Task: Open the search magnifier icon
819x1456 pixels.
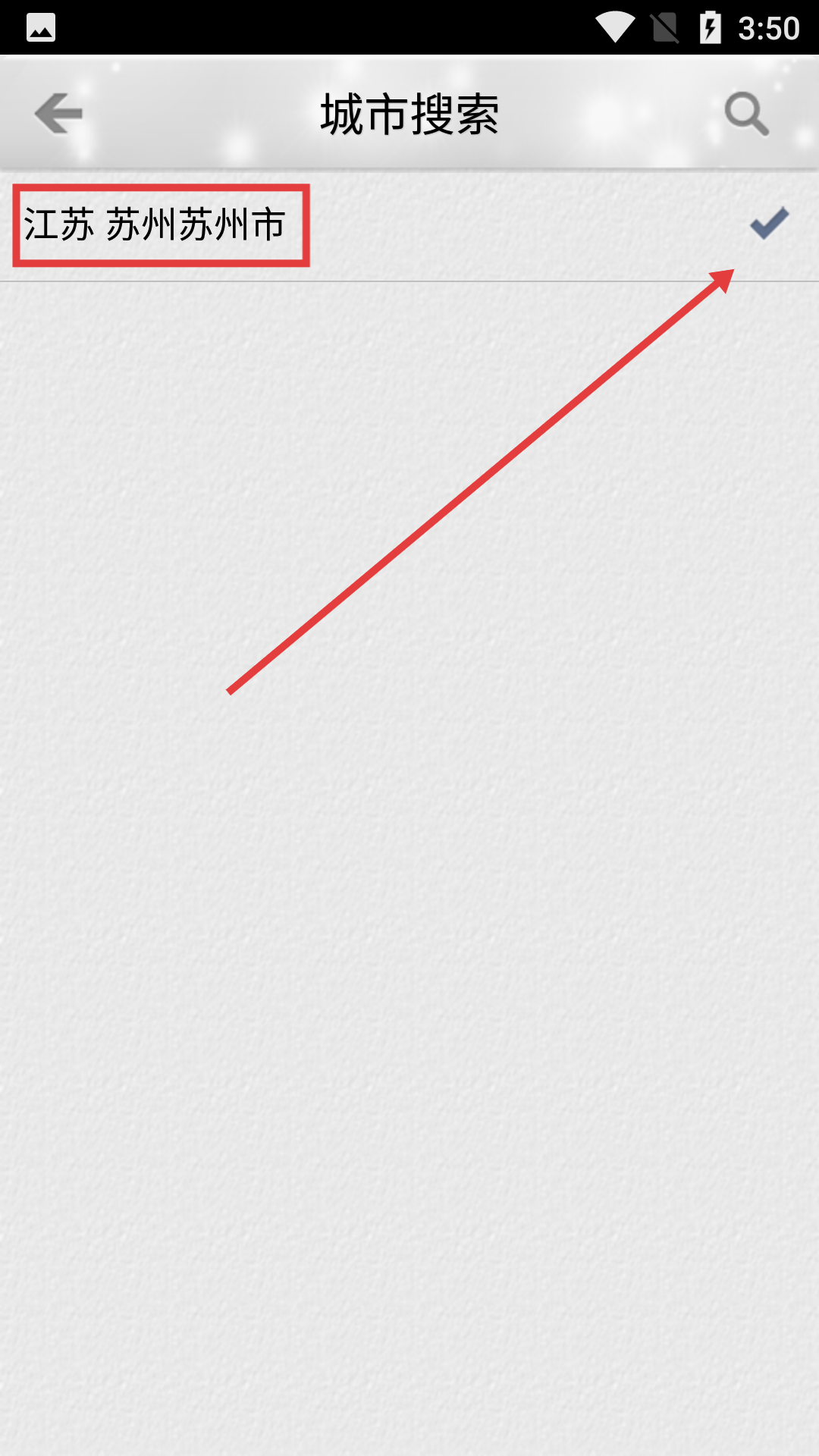Action: click(747, 115)
